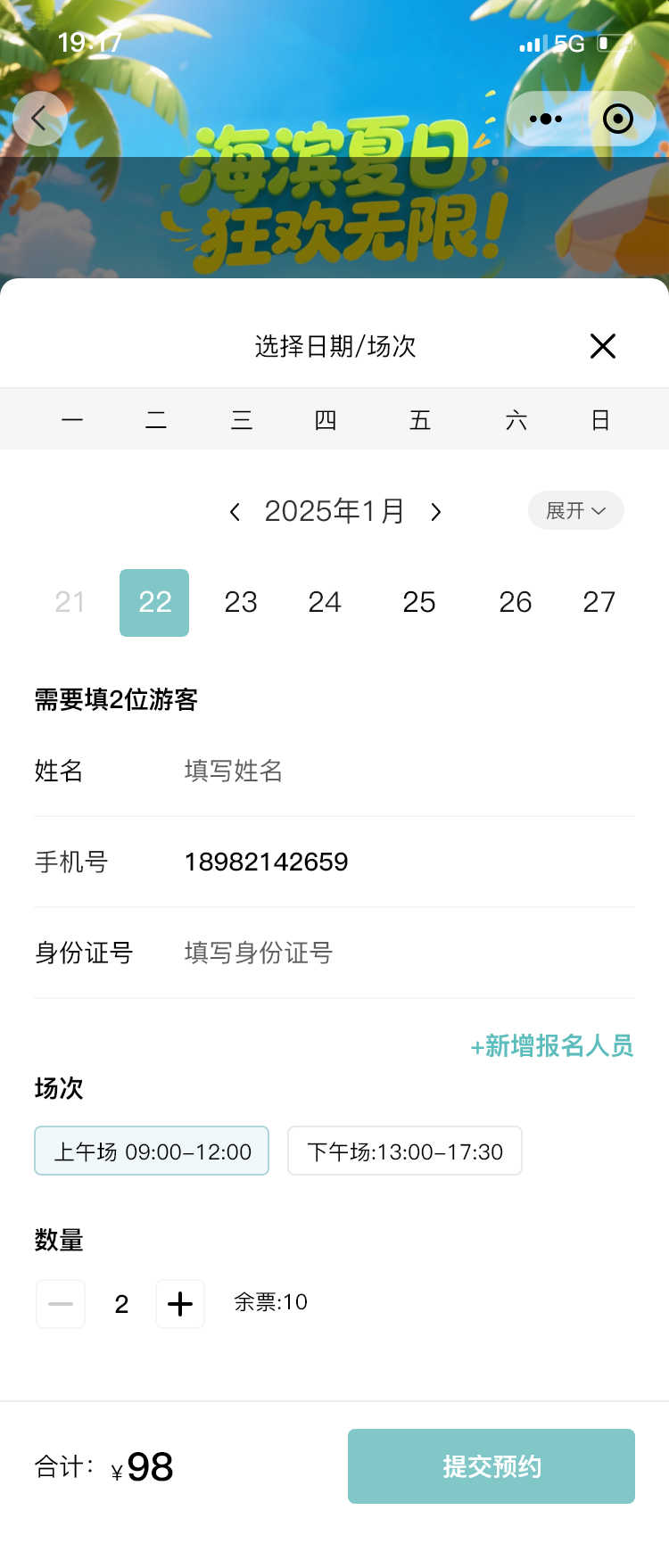Submit the reservation with 提交预约
Viewport: 669px width, 1568px height.
point(491,1466)
